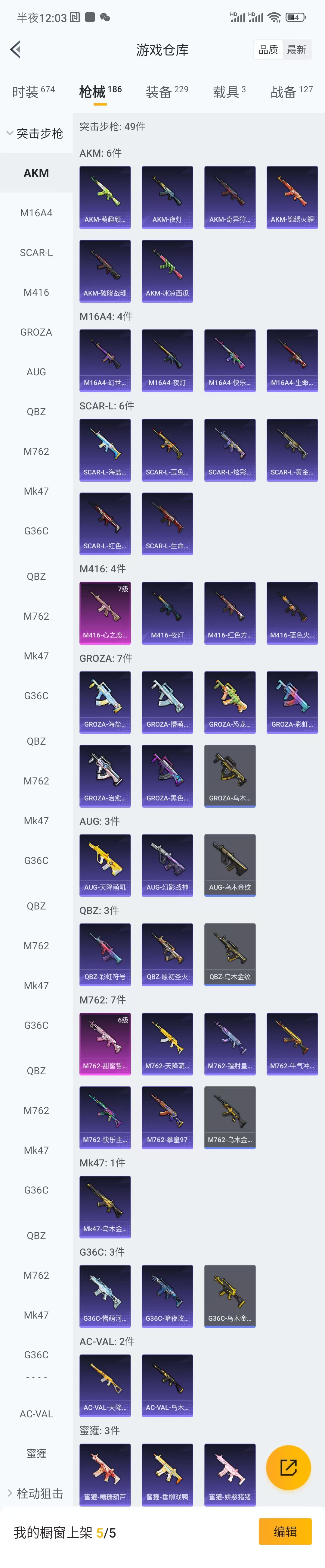Open the M416-心之恋 level 7 skin
This screenshot has width=325, height=1568.
[105, 612]
